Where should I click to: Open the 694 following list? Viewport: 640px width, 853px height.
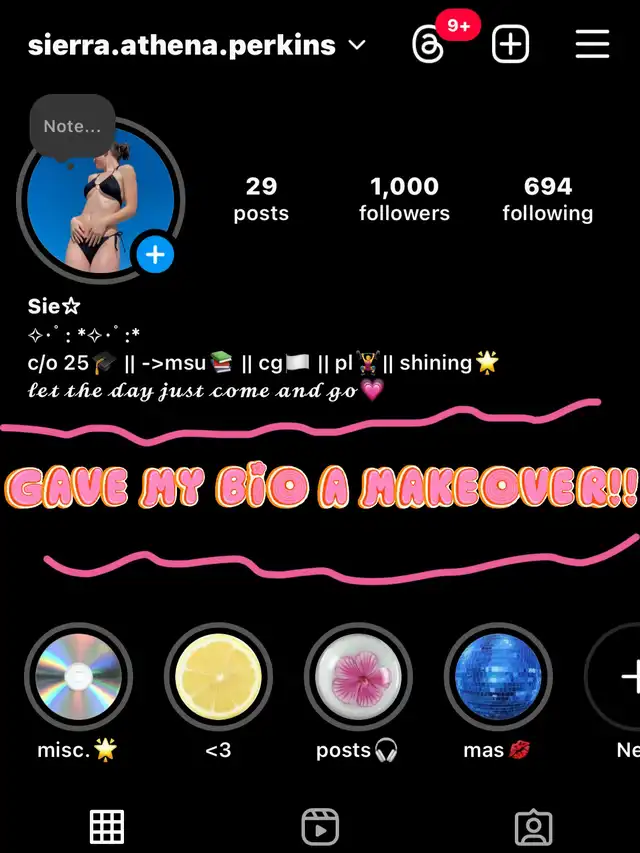[547, 199]
